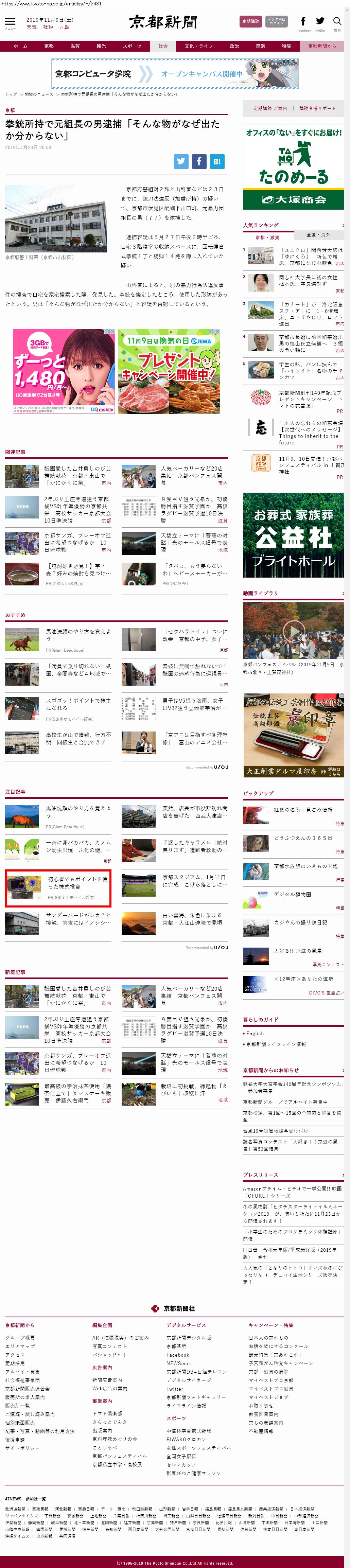Switch to the 文化・ライフ navigation tab
350x1568 pixels.
(198, 46)
